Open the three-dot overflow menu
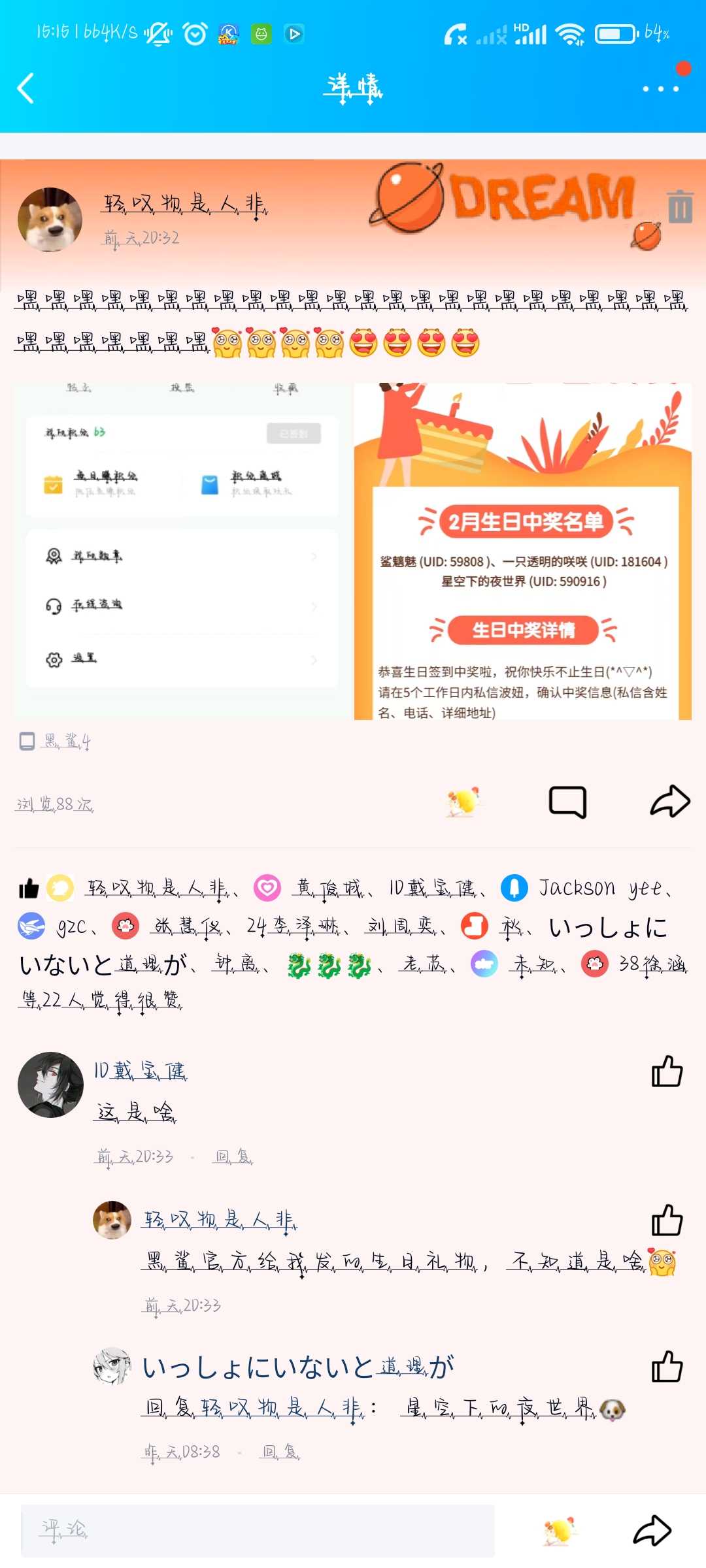 pyautogui.click(x=660, y=88)
